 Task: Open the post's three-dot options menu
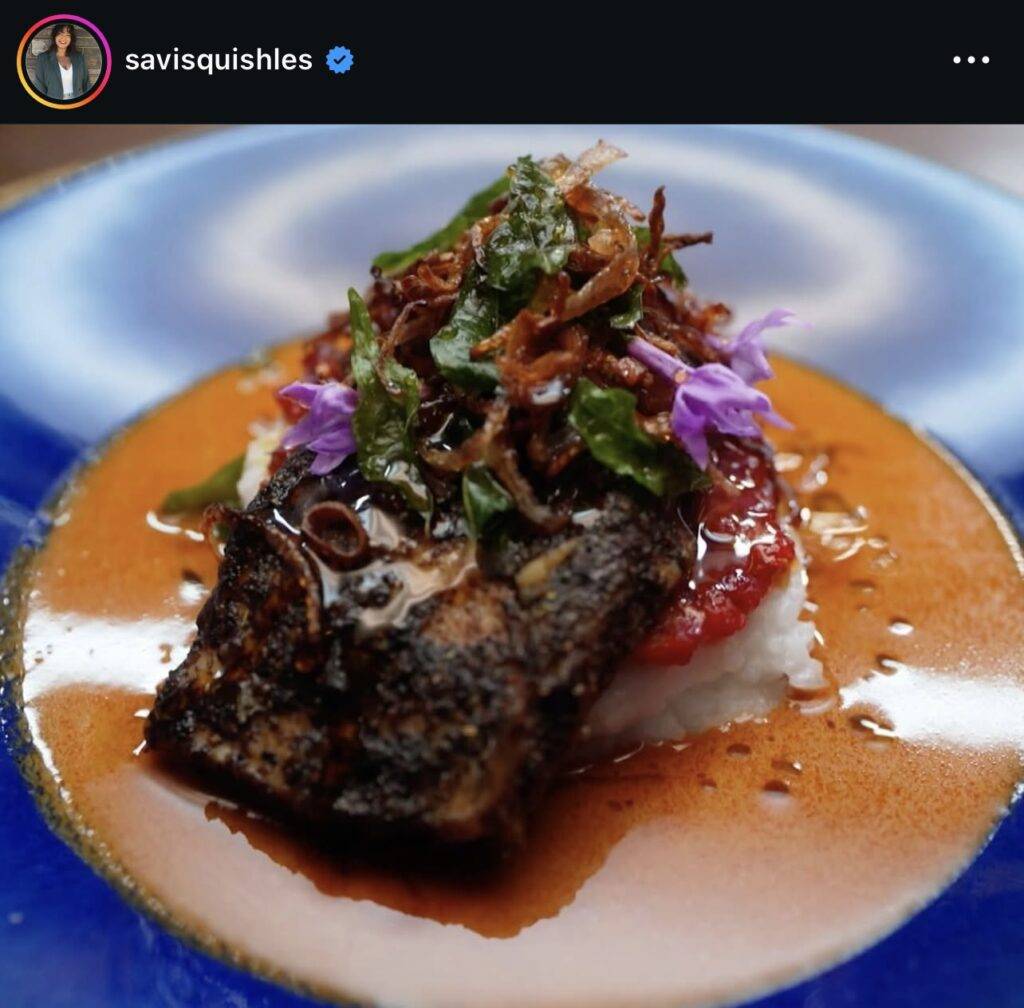pyautogui.click(x=970, y=60)
